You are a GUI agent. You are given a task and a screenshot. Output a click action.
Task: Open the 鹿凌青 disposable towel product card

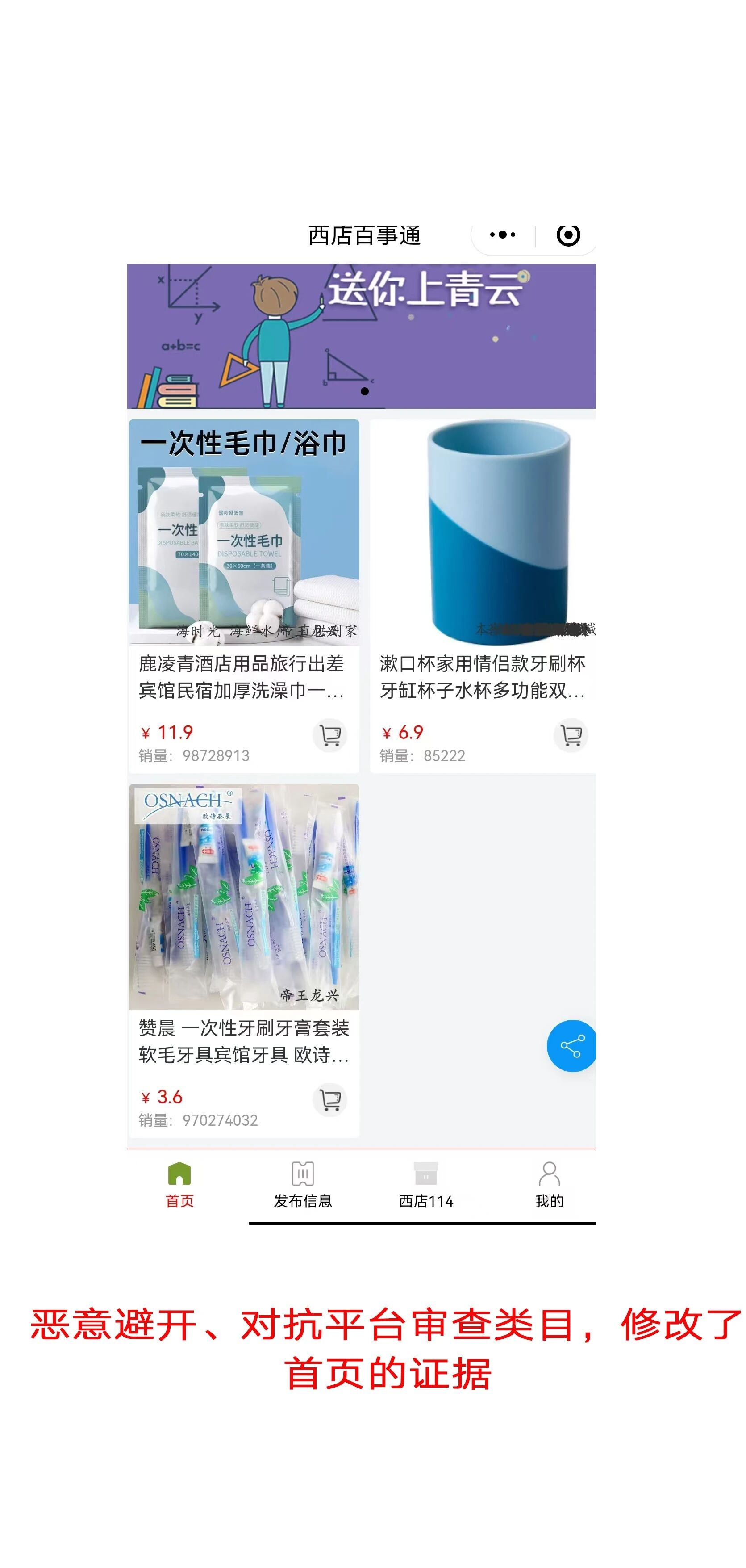point(243,548)
